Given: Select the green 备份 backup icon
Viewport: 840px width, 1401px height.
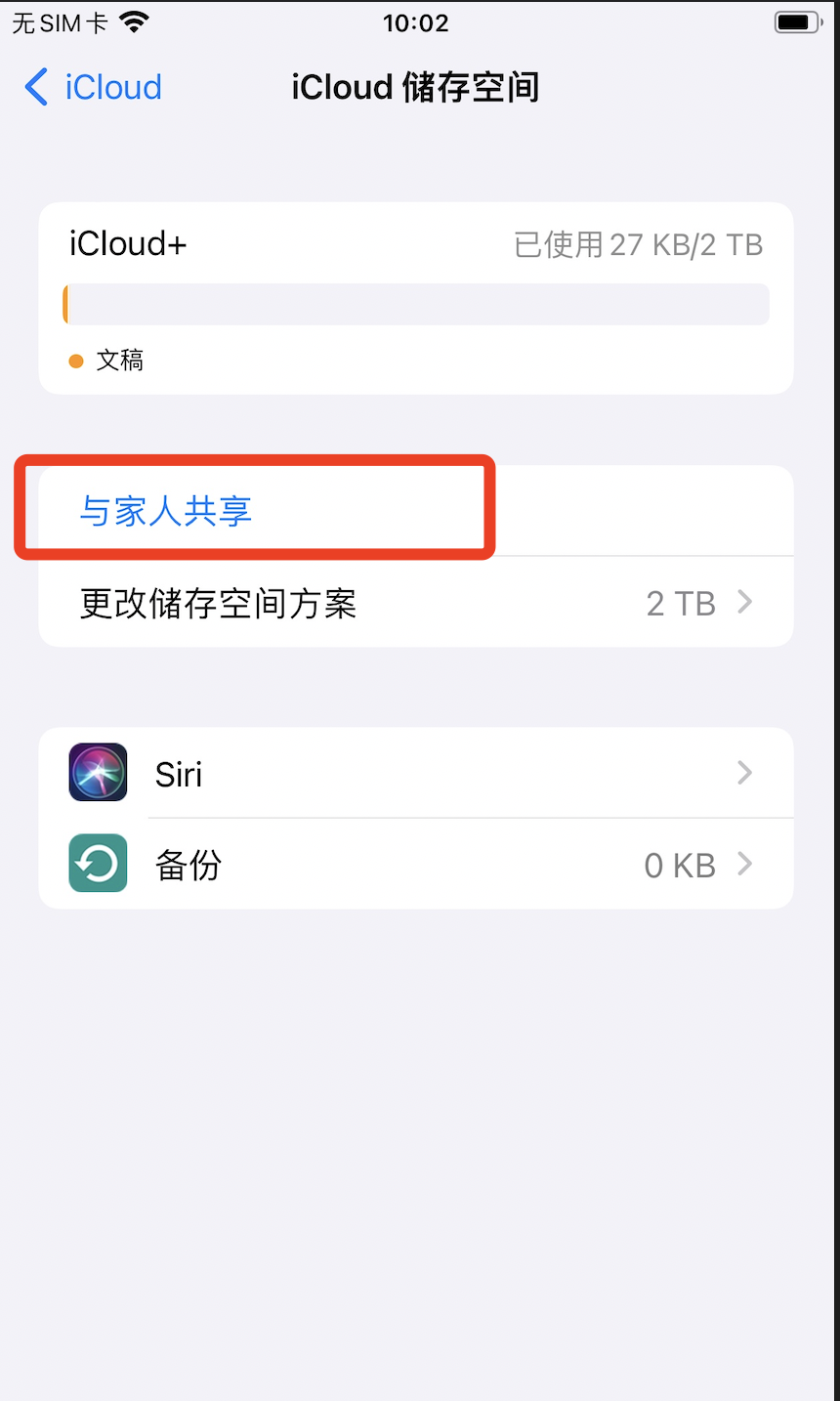Looking at the screenshot, I should tap(98, 864).
